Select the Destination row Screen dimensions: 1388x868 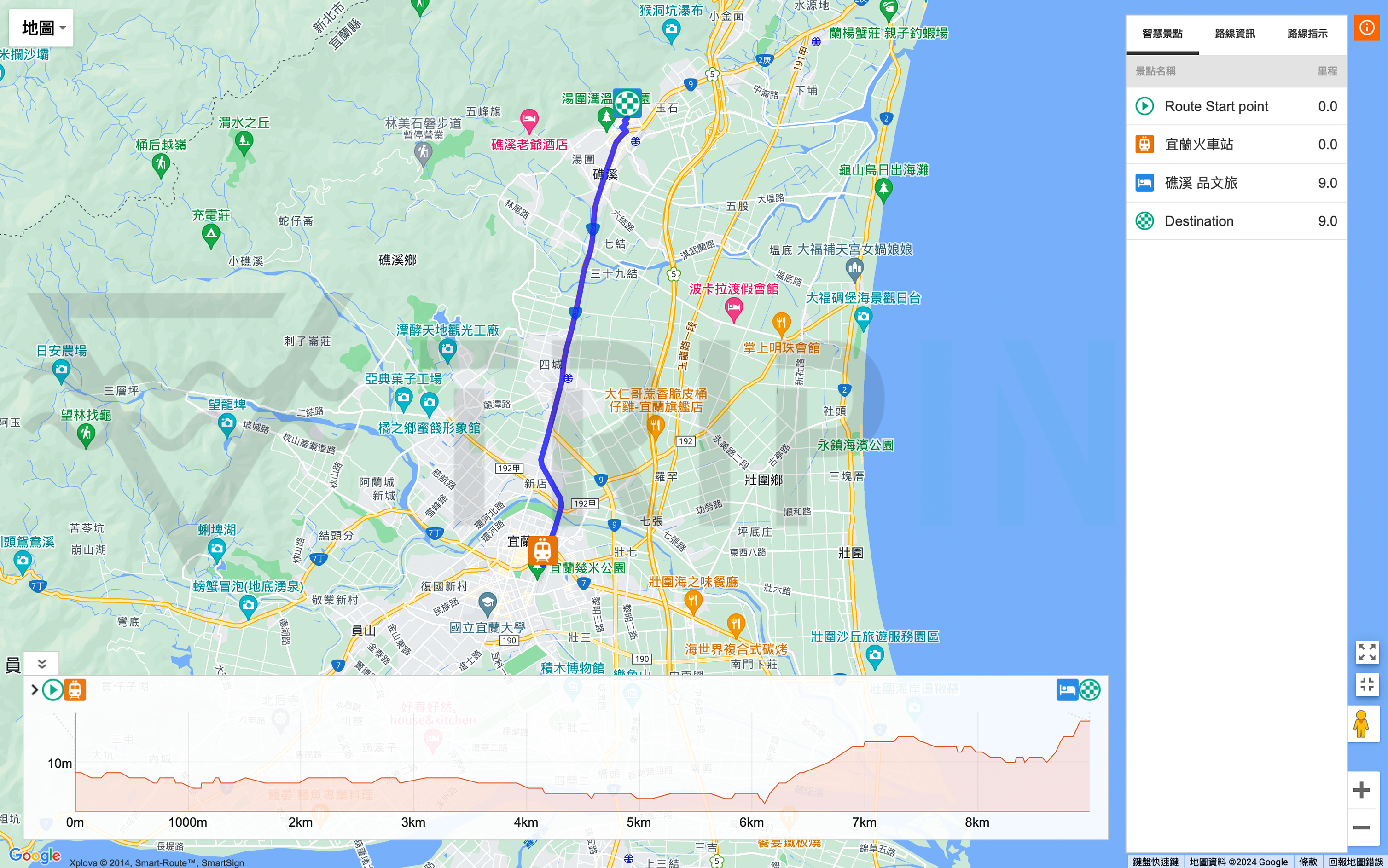point(1236,221)
